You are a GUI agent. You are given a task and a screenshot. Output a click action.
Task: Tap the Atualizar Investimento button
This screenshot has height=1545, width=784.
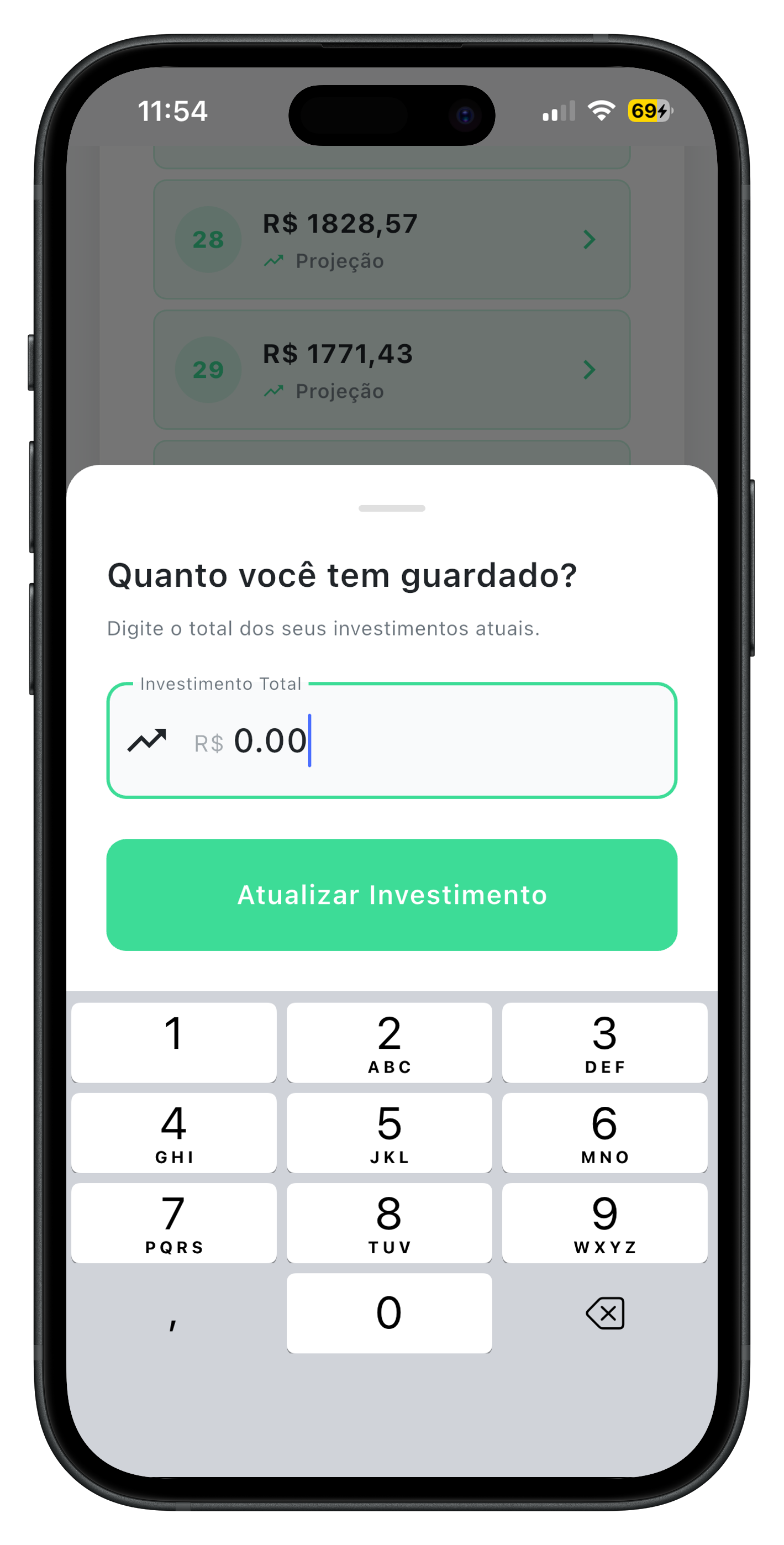392,894
